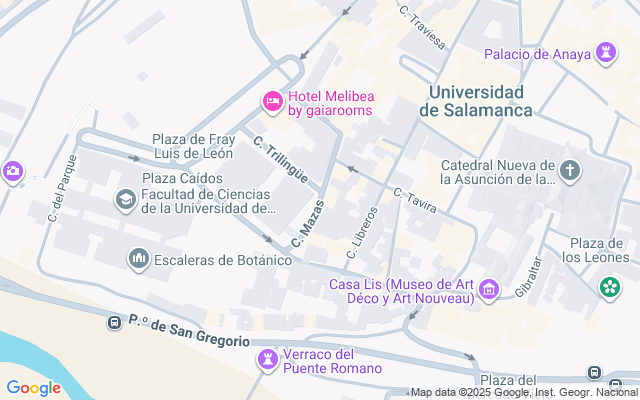Tap the Catedral Nueva church pin

coord(570,170)
